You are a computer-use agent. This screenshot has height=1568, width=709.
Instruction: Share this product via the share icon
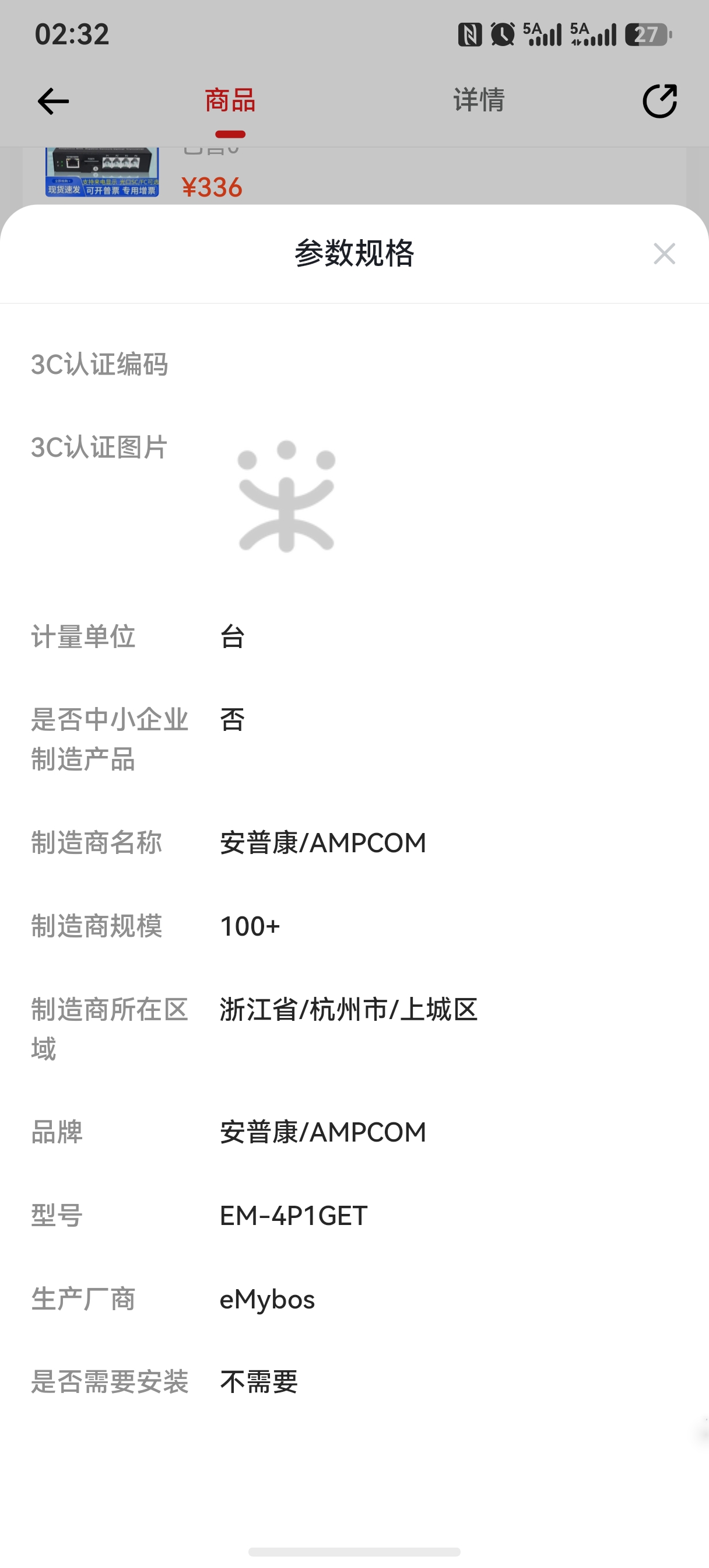pos(659,100)
